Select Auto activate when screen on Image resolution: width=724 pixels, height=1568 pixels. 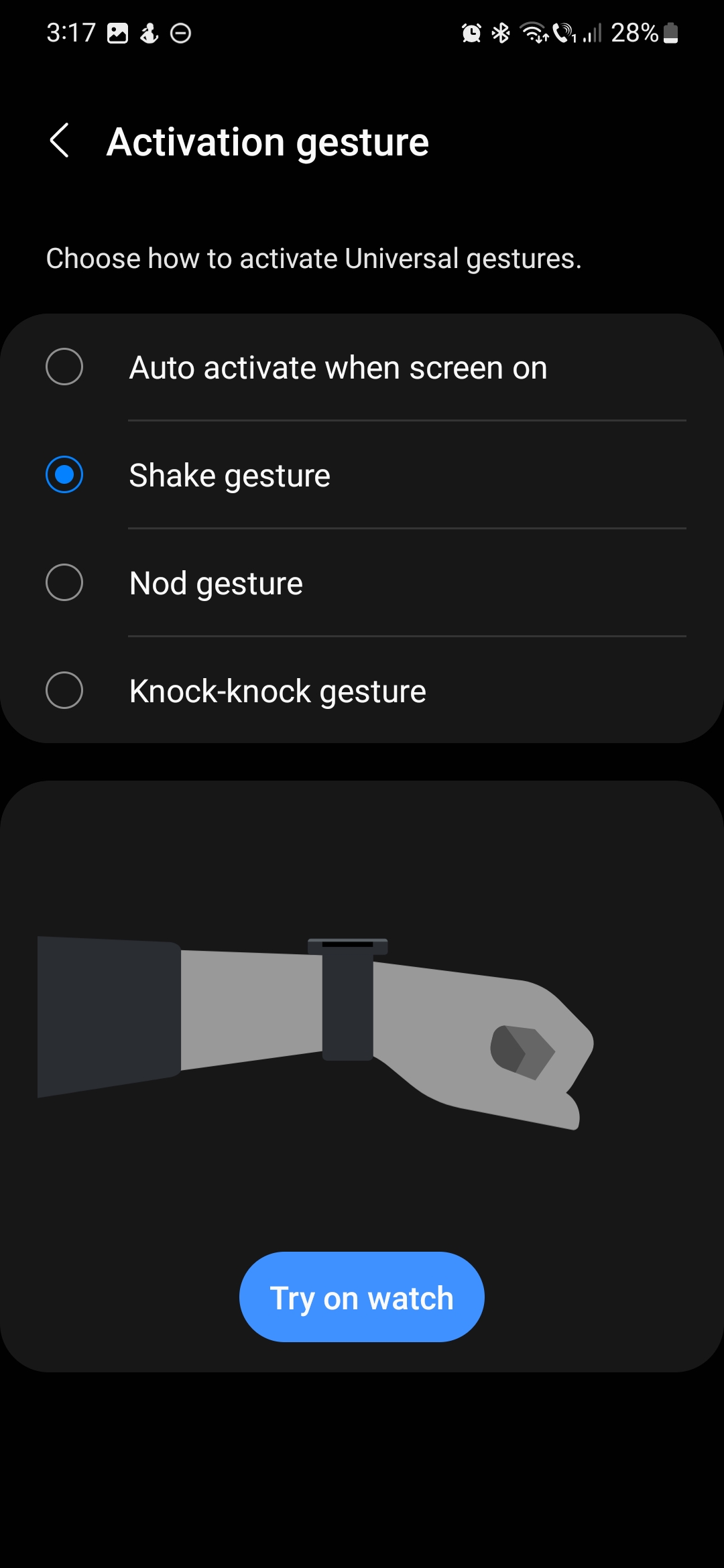coord(64,367)
